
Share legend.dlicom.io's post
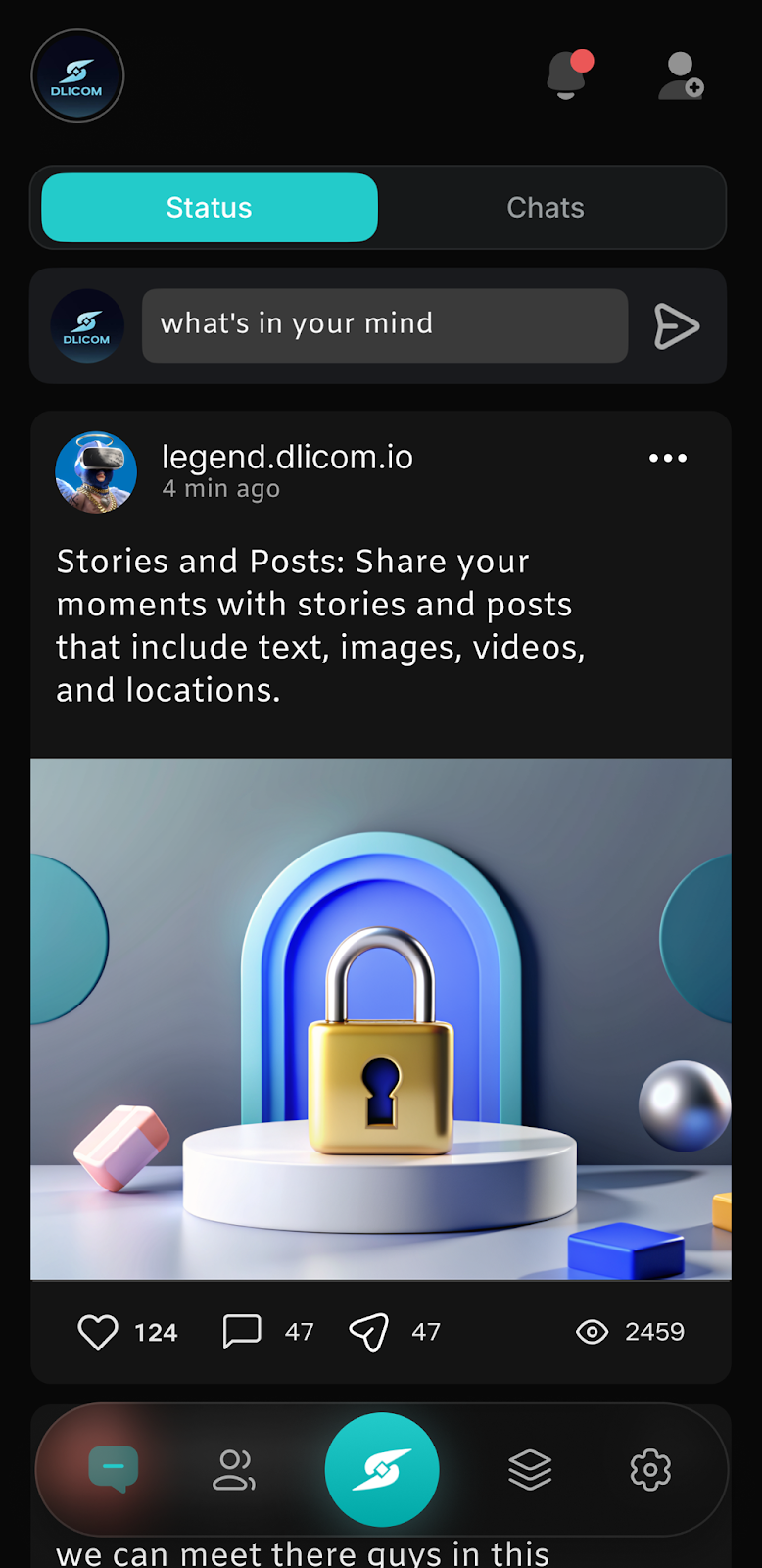369,1332
